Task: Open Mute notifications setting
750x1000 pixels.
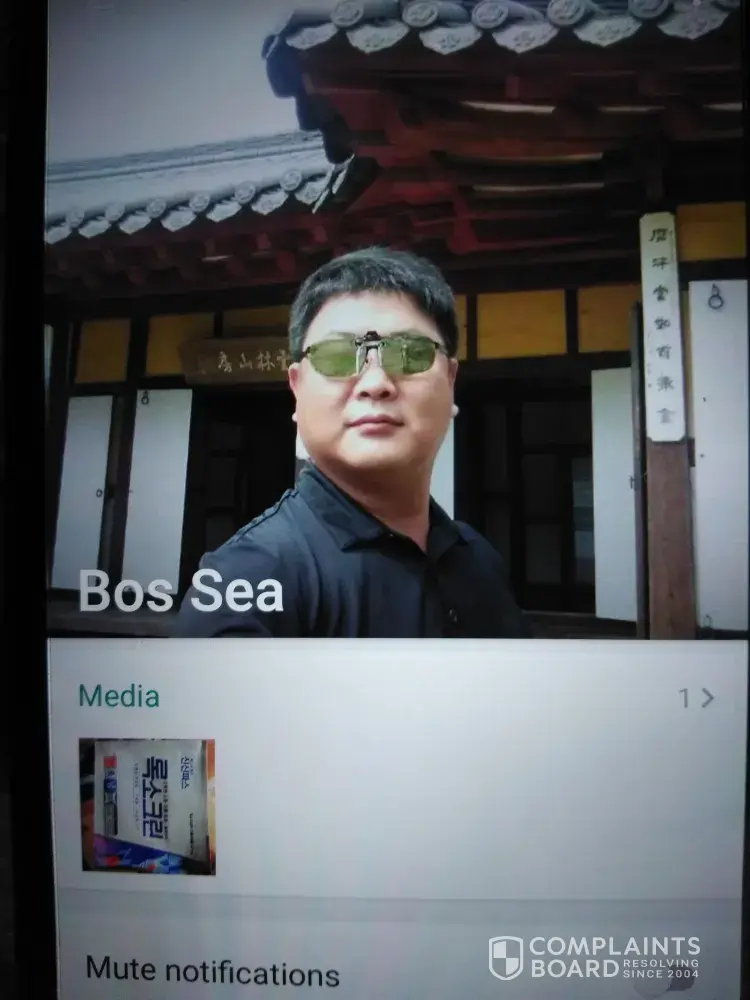Action: coord(212,971)
